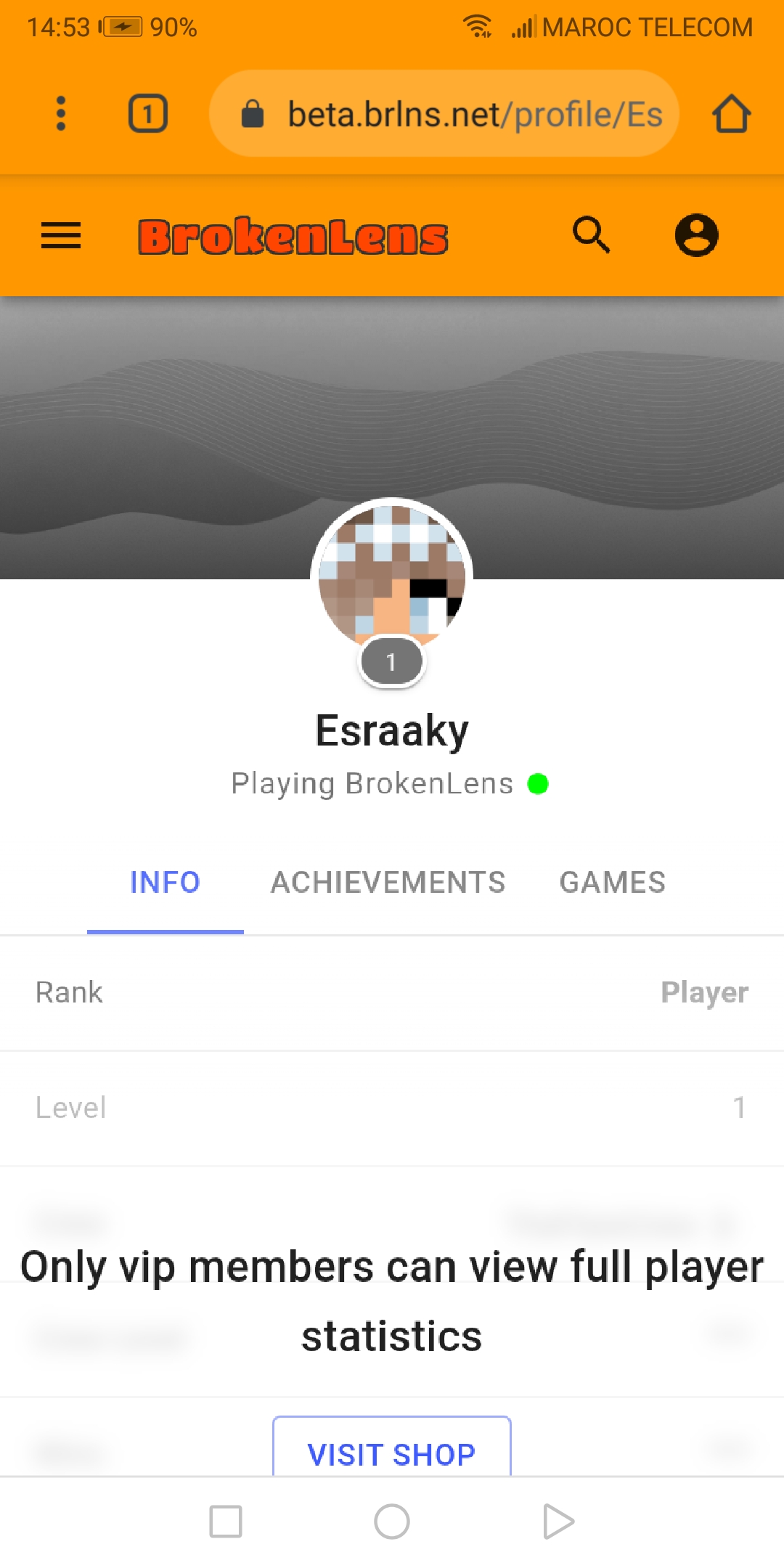Switch to the Achievements tab
The height and width of the screenshot is (1568, 784).
[388, 883]
